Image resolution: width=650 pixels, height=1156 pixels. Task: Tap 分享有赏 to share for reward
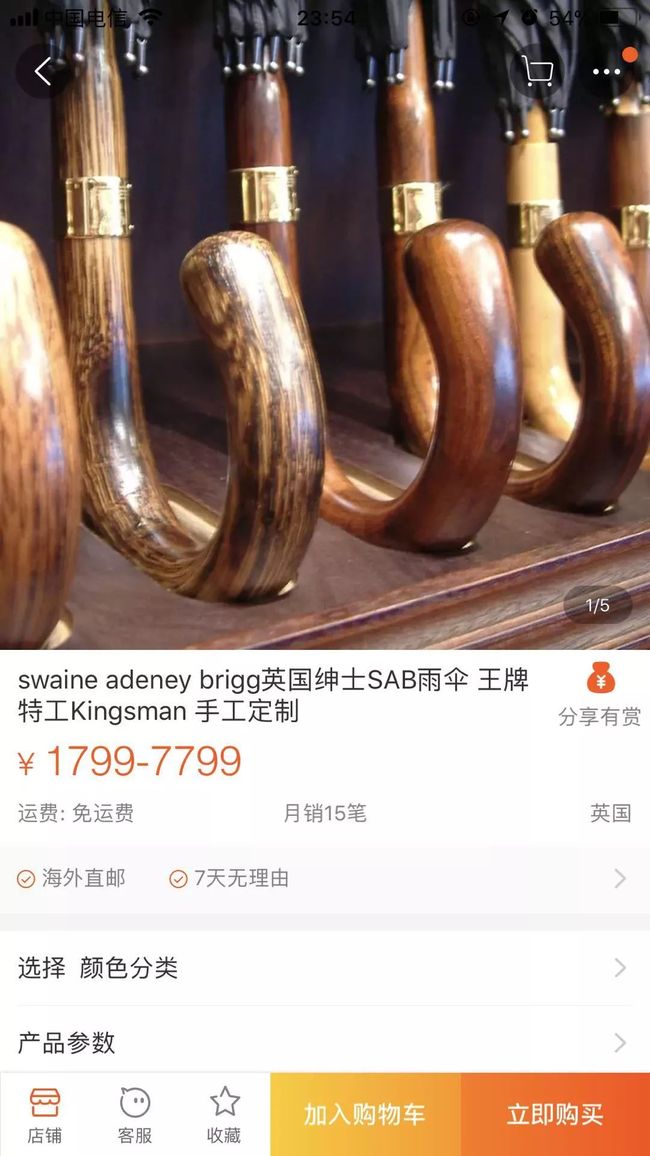(600, 694)
